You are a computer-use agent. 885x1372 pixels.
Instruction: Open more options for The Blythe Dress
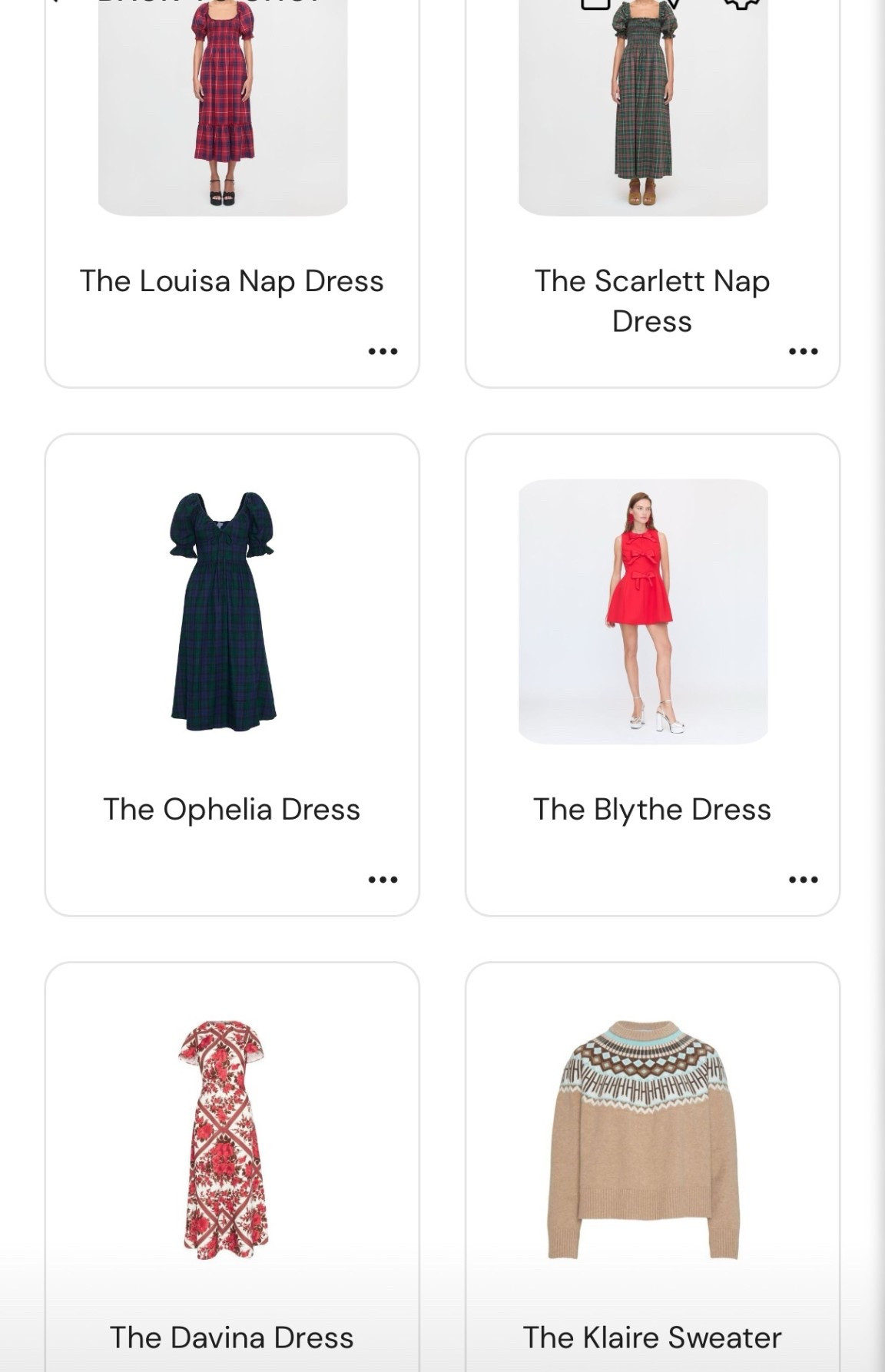[803, 880]
